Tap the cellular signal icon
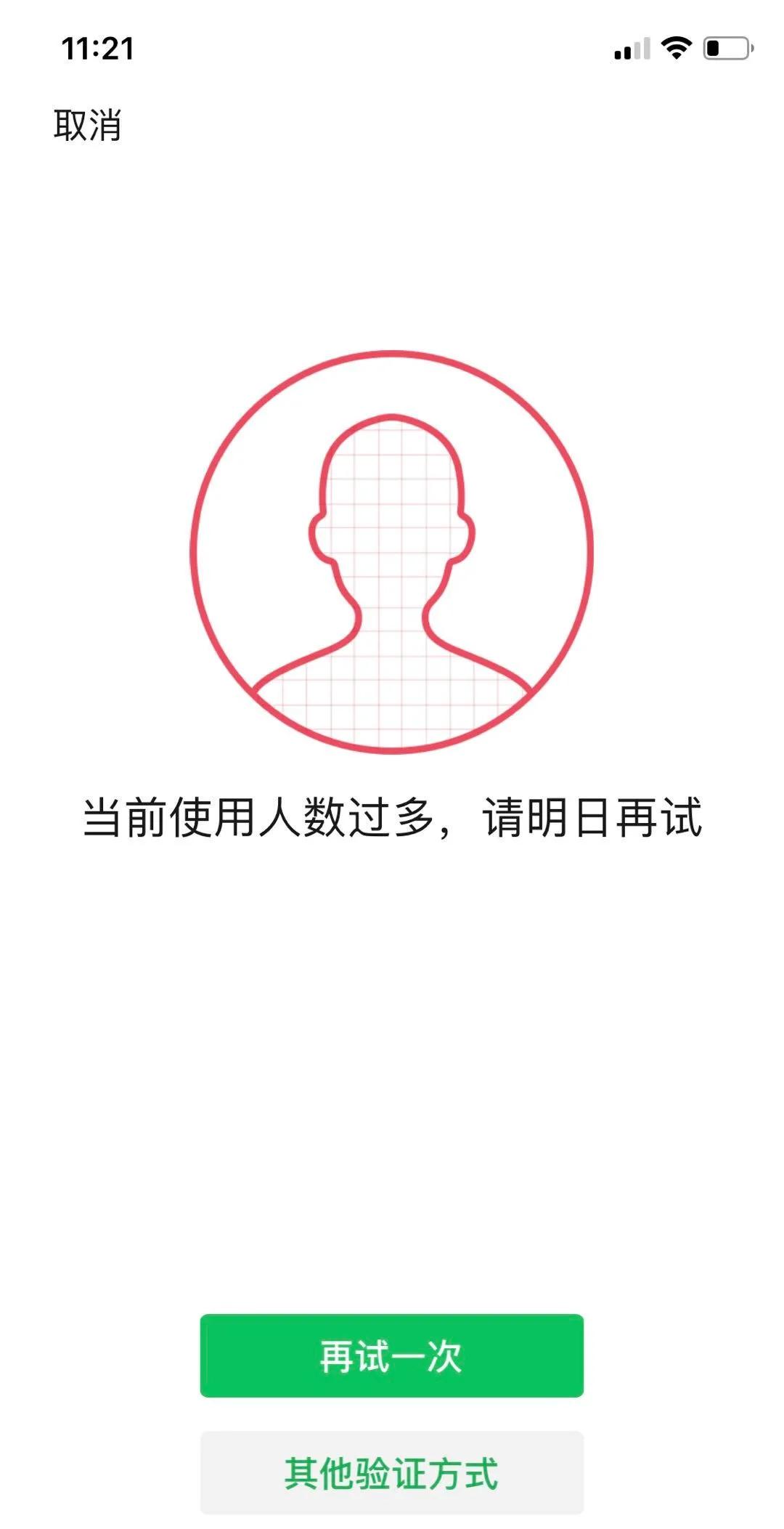 point(624,49)
